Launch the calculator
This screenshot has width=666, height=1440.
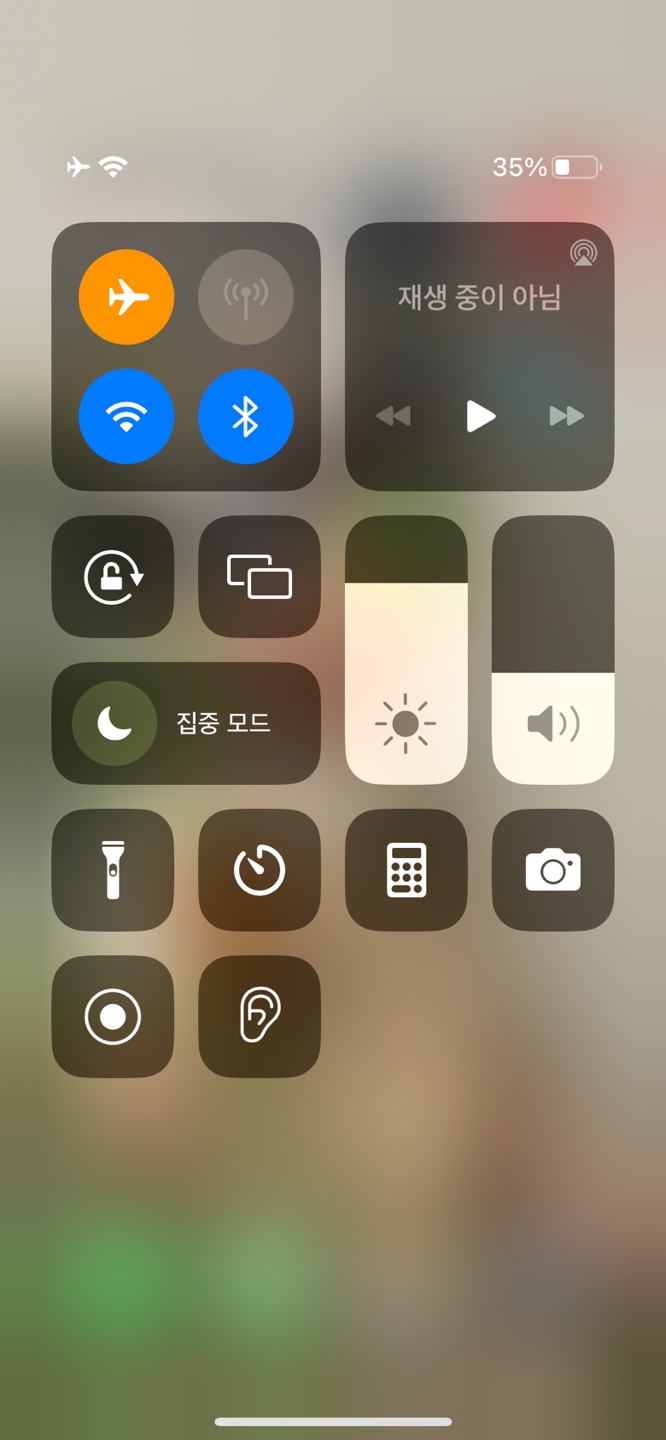pyautogui.click(x=406, y=870)
